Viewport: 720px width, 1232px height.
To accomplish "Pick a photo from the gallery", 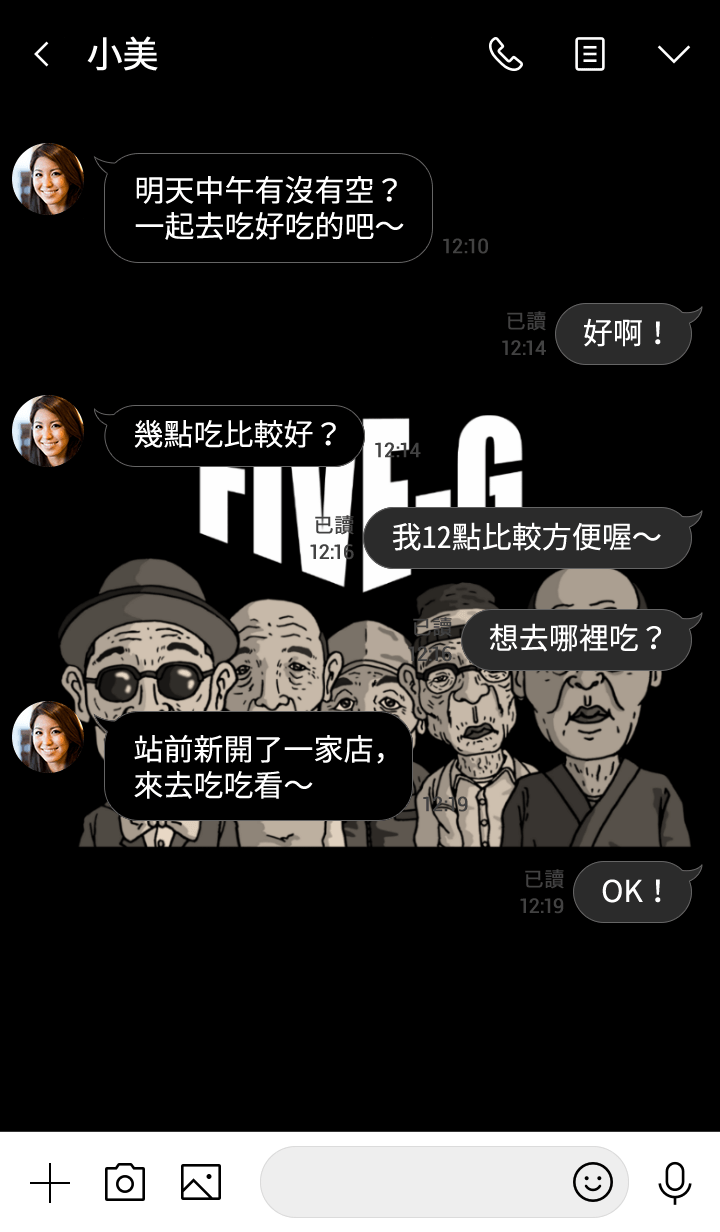I will [201, 1183].
